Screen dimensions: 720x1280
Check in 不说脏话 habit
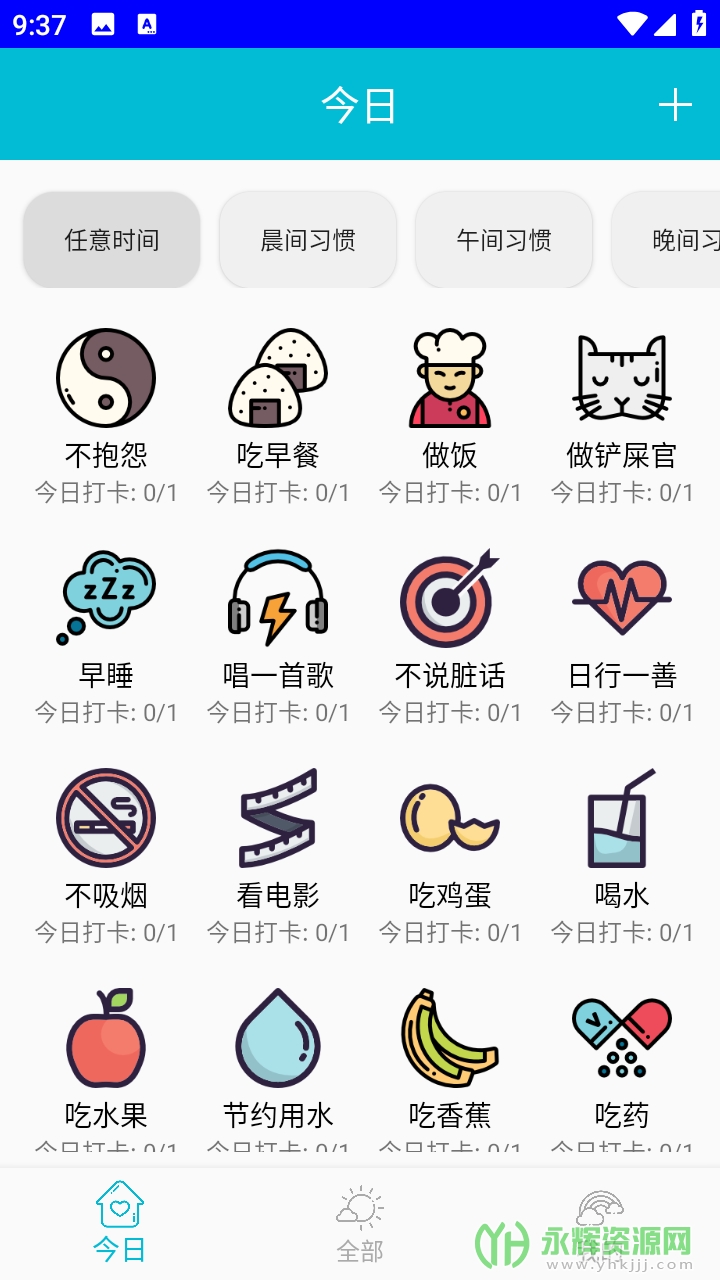450,600
